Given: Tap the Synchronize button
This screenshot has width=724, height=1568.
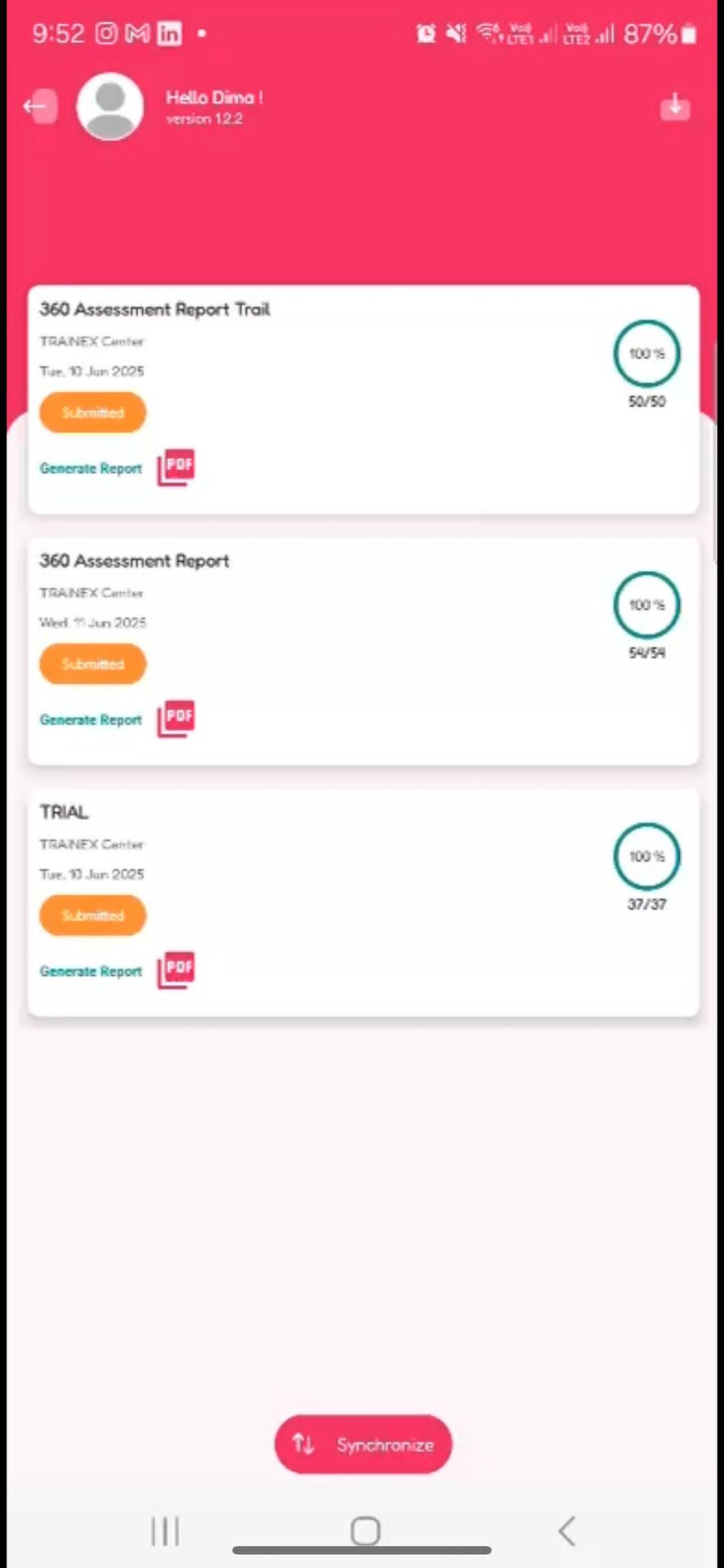Looking at the screenshot, I should pos(363,1445).
